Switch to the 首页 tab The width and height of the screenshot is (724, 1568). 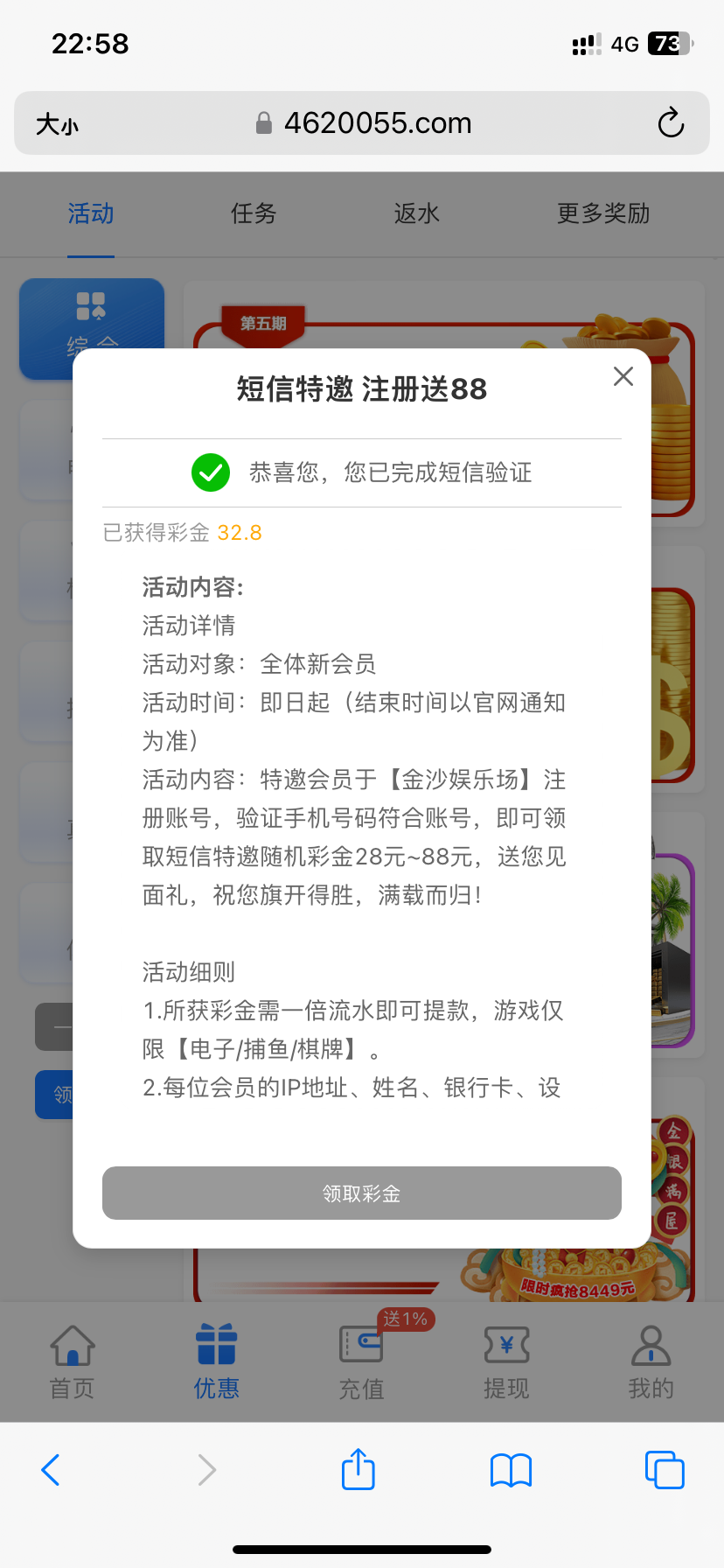click(x=72, y=1362)
